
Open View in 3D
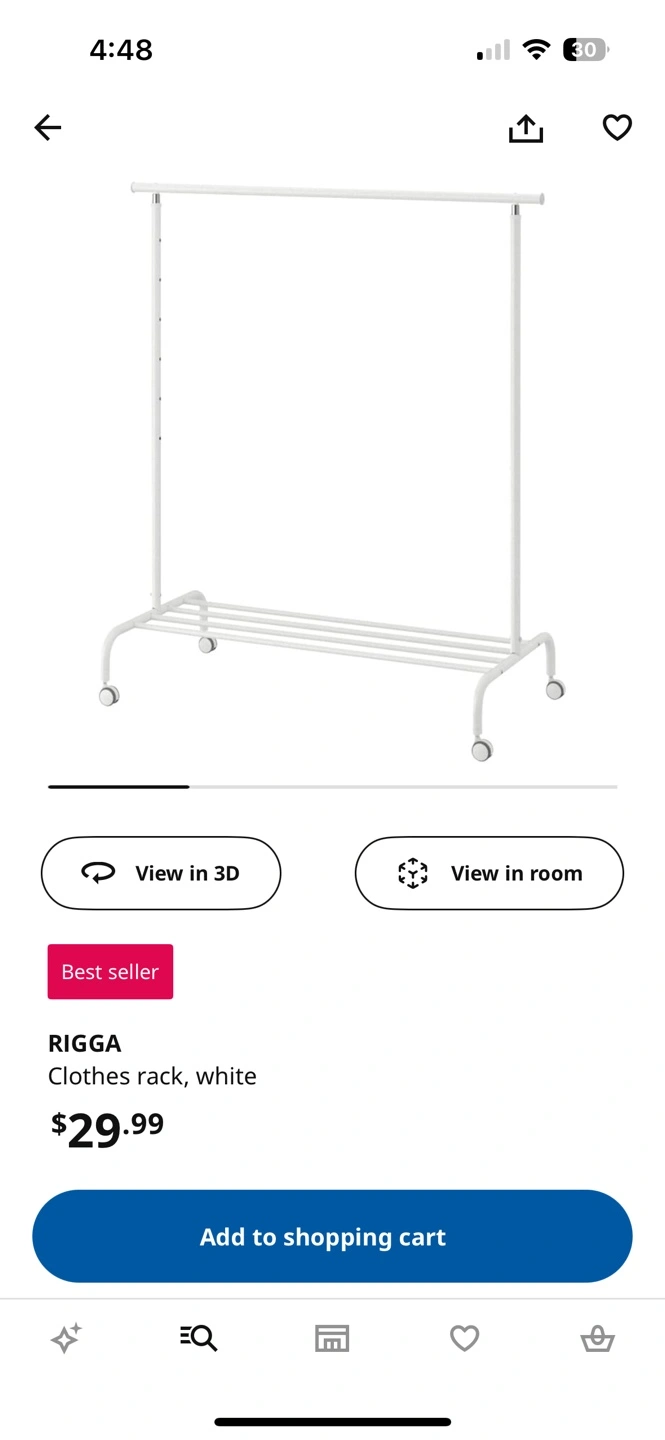point(161,873)
